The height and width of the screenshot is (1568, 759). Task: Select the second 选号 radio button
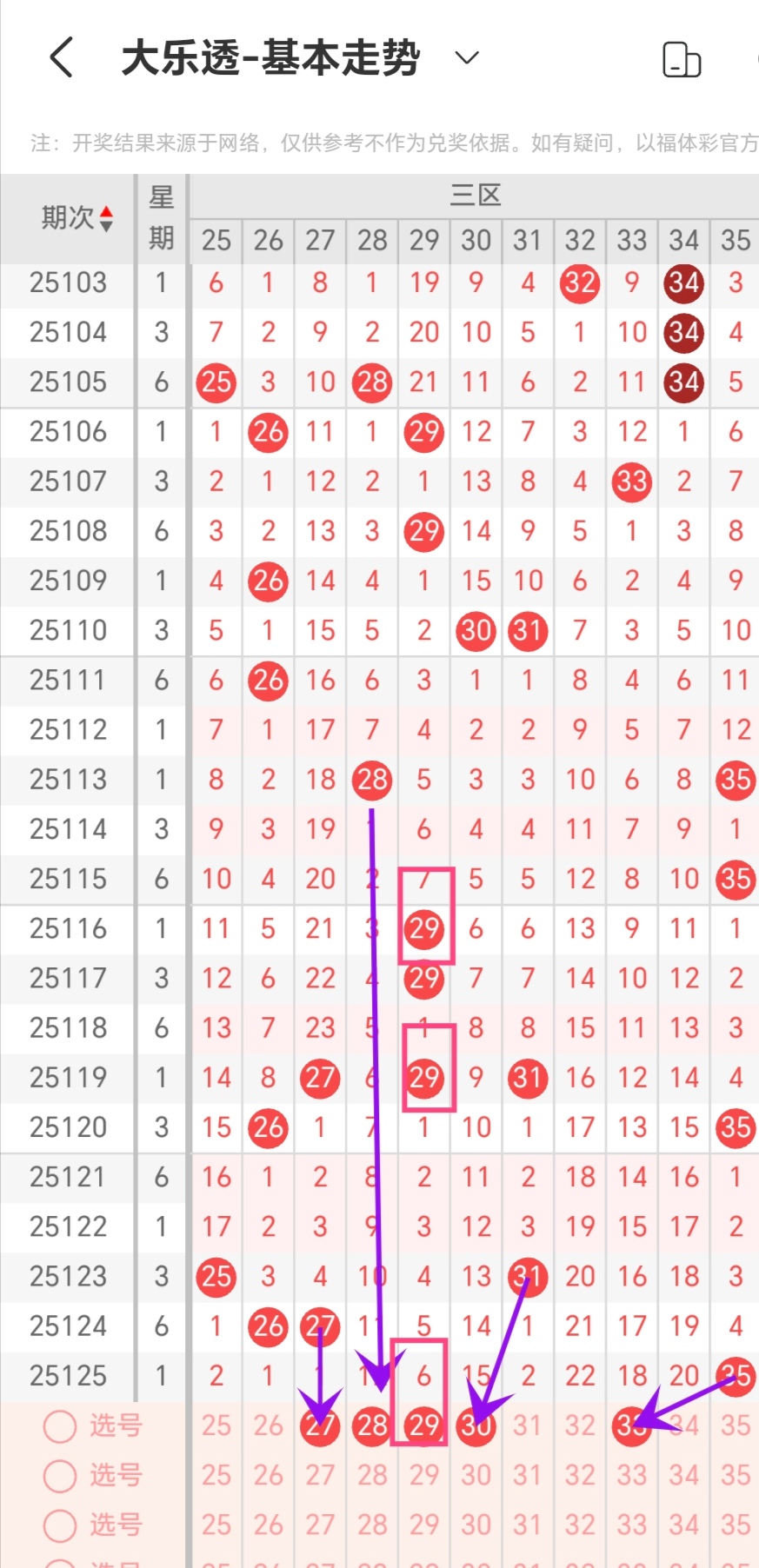(x=60, y=1475)
